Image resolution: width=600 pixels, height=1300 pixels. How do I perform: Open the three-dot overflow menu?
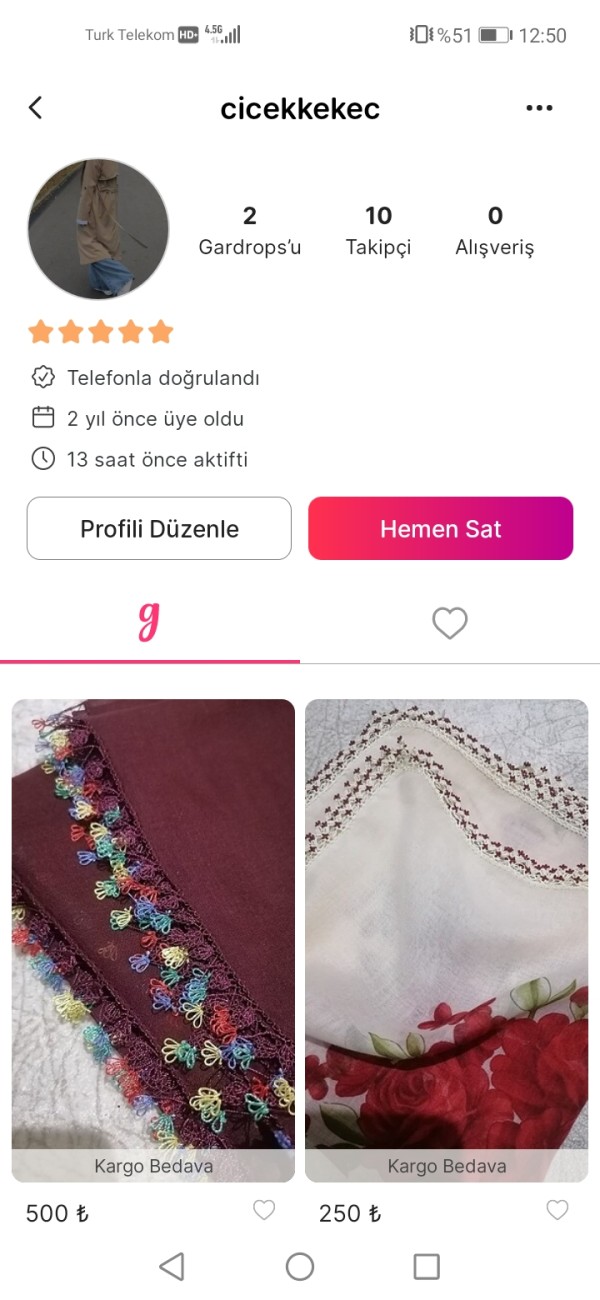click(x=539, y=108)
